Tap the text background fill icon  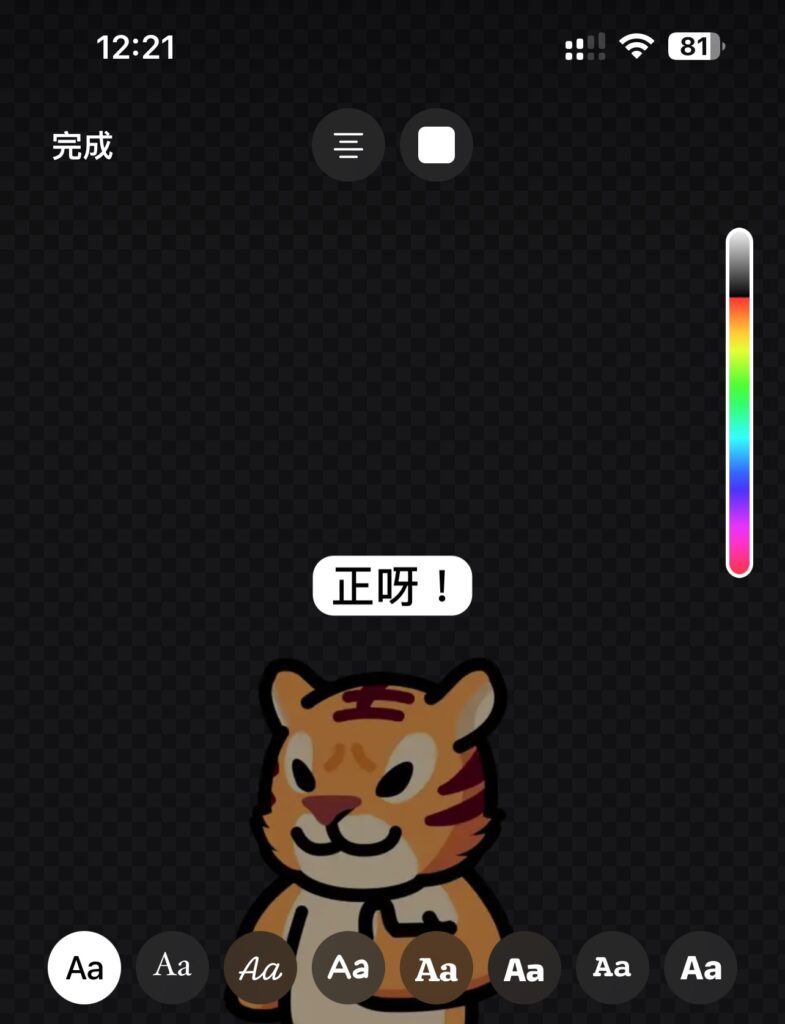435,145
